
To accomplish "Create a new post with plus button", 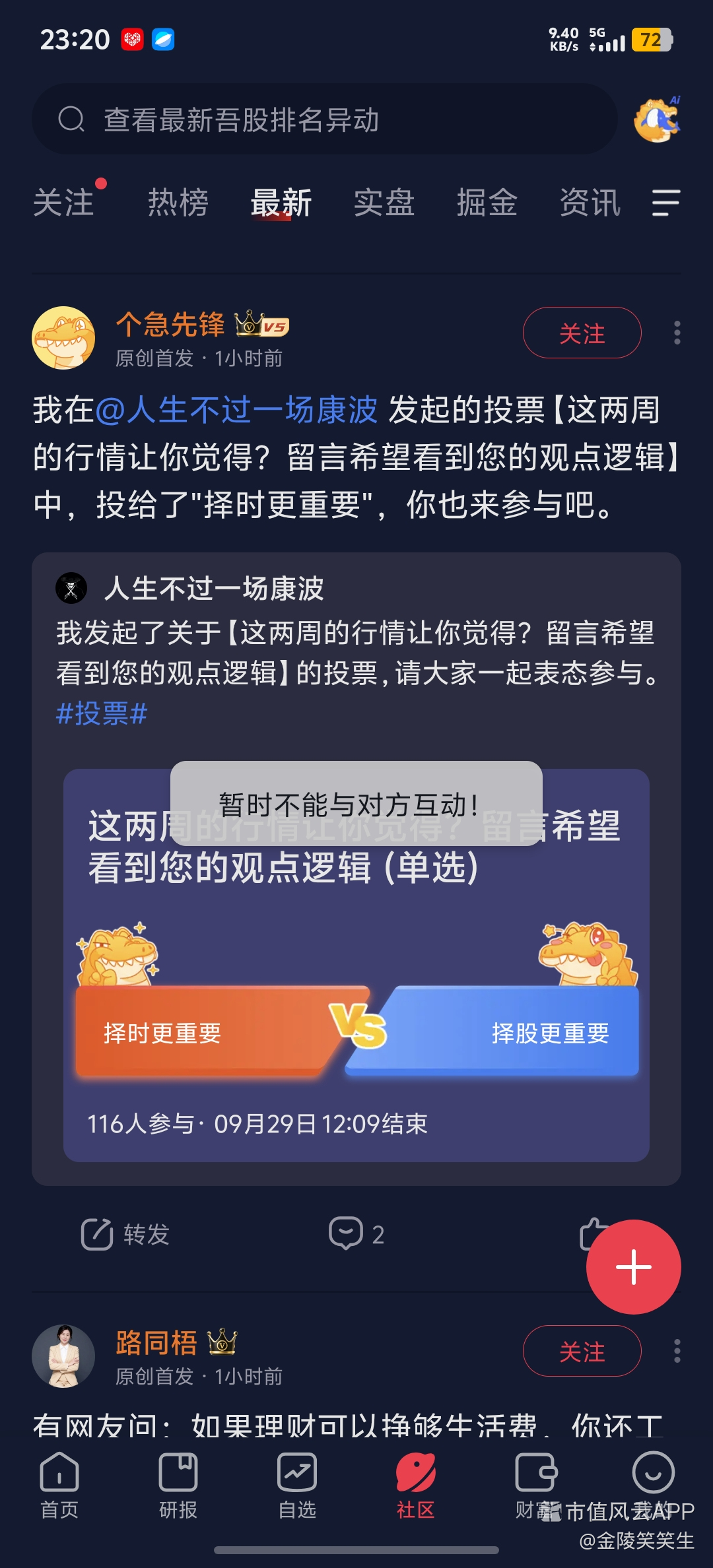I will point(634,1267).
